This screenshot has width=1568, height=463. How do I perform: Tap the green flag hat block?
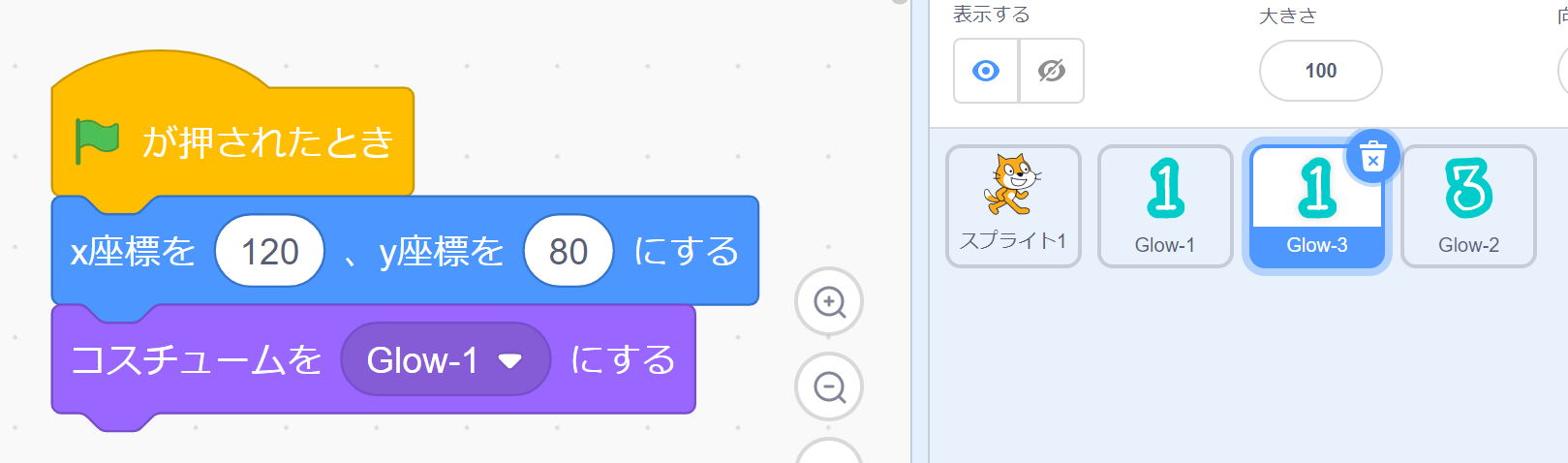click(232, 142)
